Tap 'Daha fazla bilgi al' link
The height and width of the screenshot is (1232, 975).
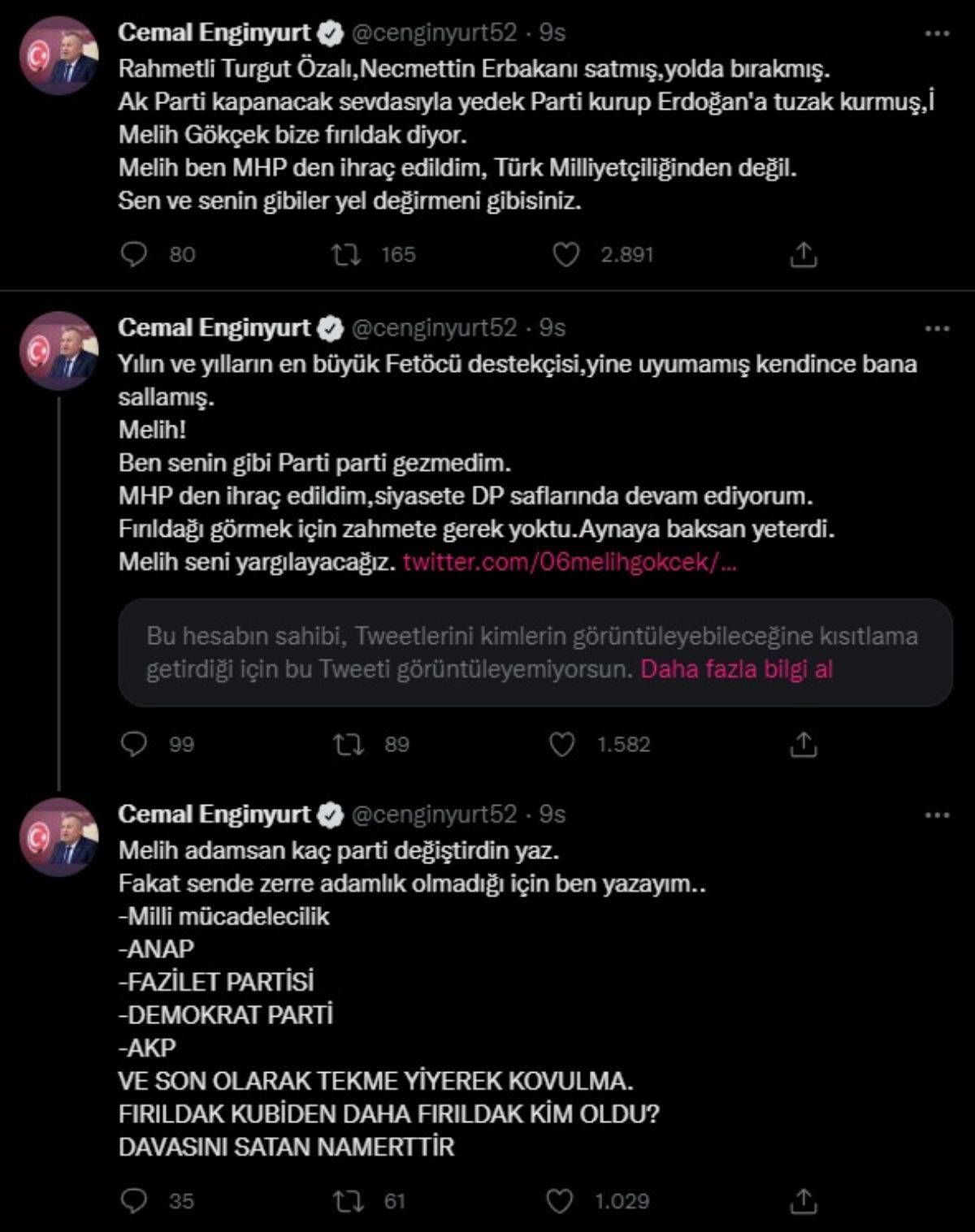pyautogui.click(x=736, y=669)
